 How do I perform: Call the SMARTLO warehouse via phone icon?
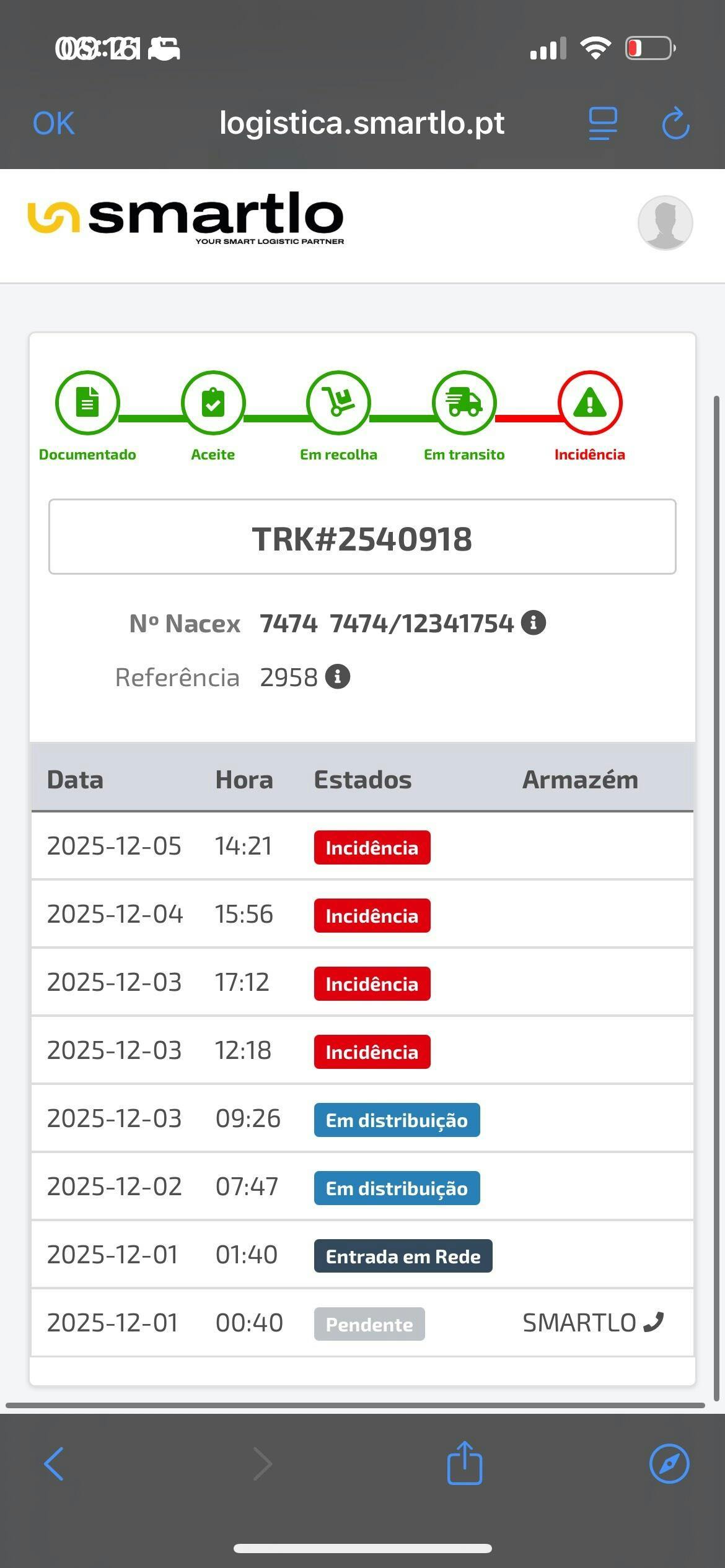(654, 1322)
